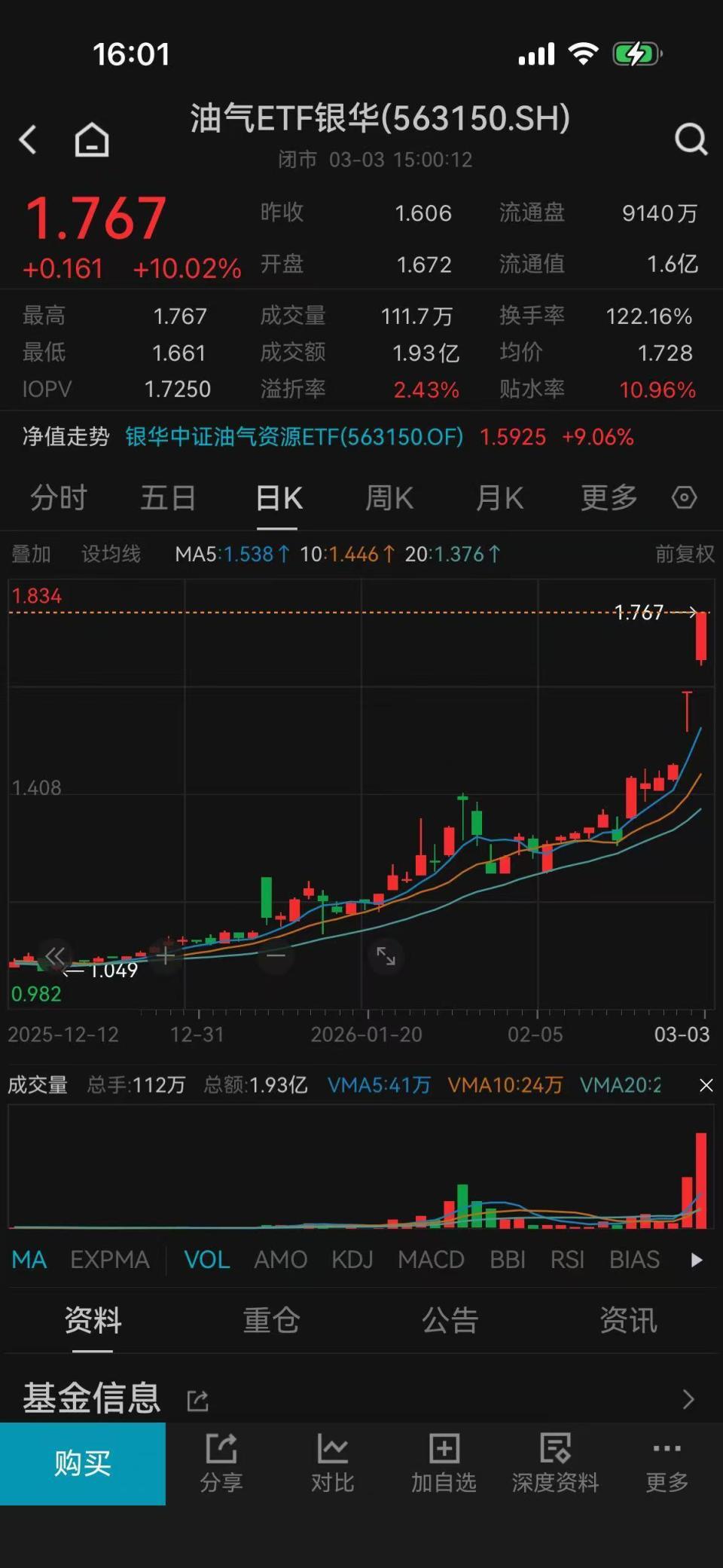Tap the home icon at top left
The width and height of the screenshot is (723, 1568).
pyautogui.click(x=90, y=139)
